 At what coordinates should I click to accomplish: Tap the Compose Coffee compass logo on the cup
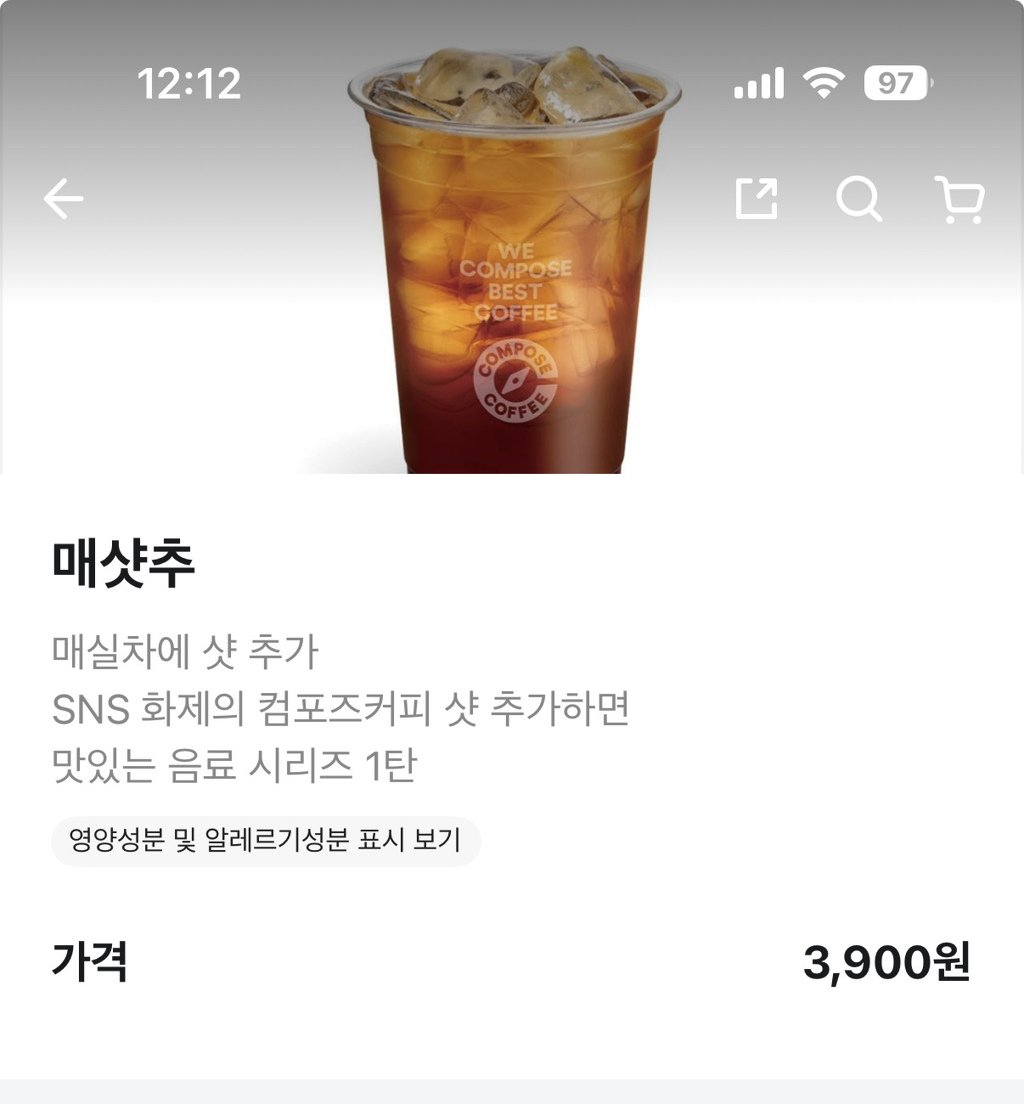coord(513,380)
